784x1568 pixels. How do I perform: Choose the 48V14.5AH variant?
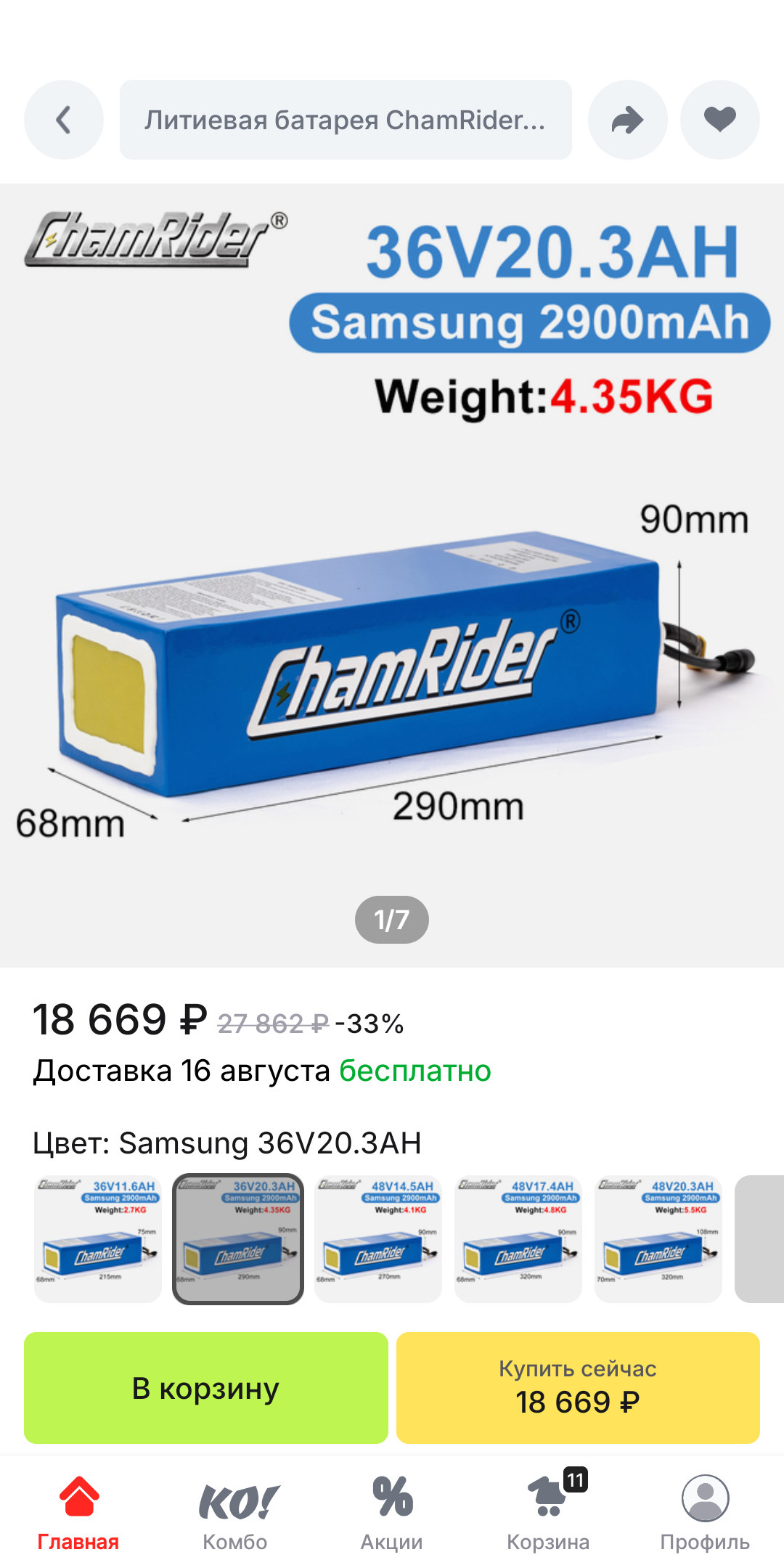coord(378,1238)
